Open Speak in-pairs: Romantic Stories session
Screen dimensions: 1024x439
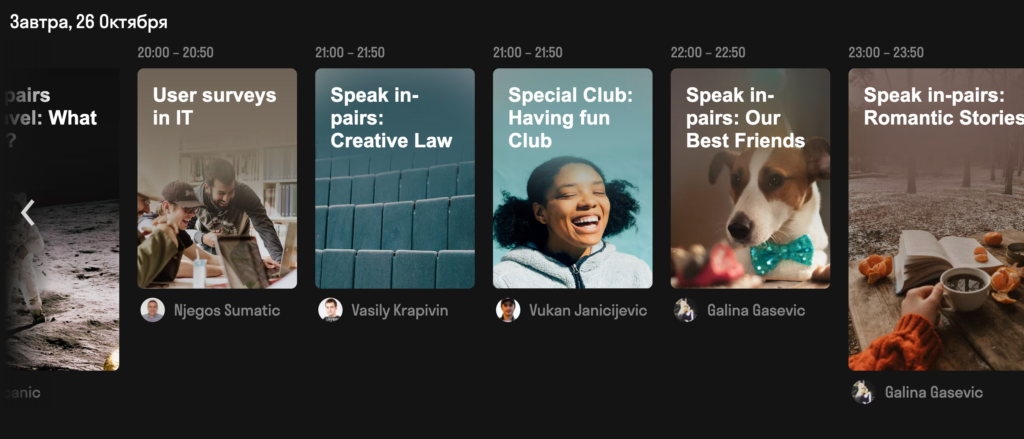(936, 220)
